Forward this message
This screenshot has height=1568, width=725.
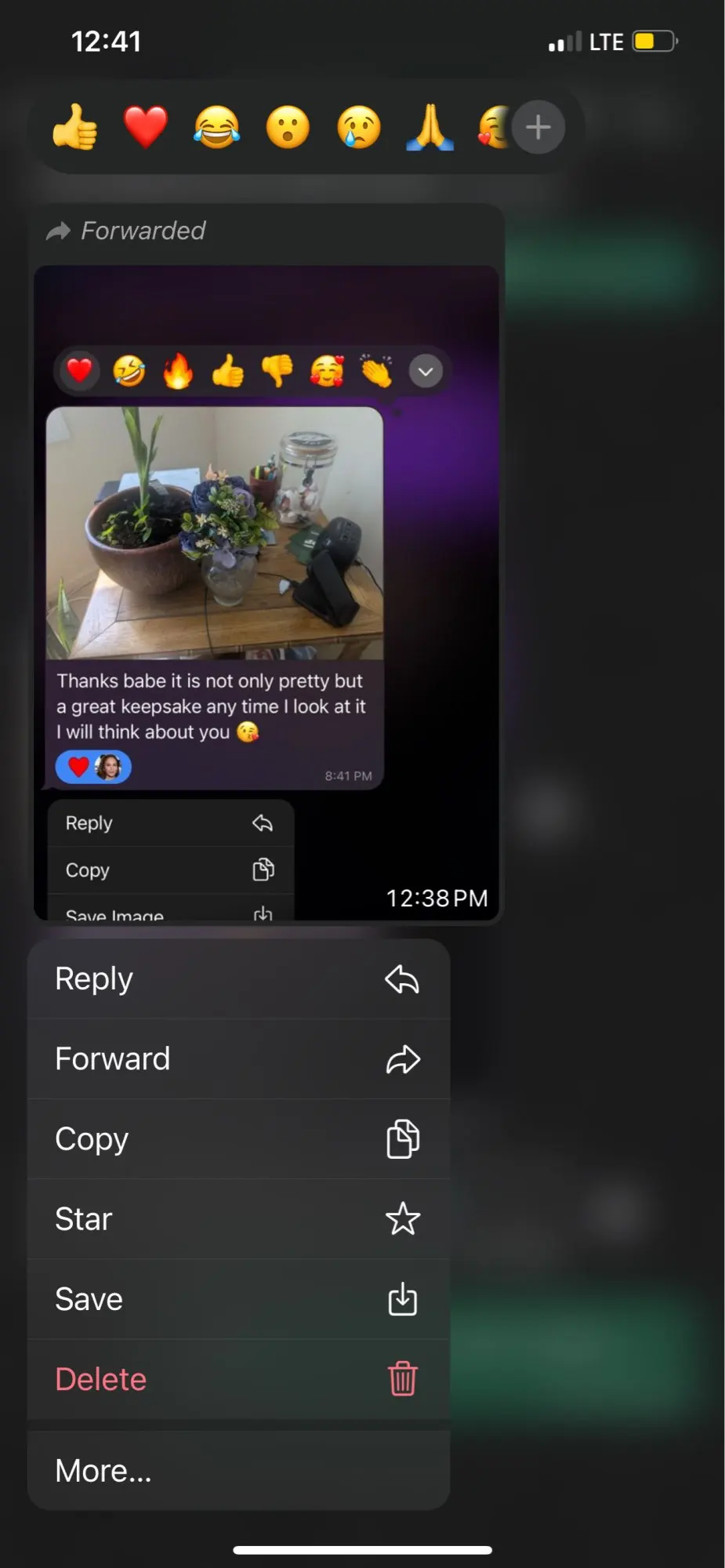pyautogui.click(x=238, y=1059)
